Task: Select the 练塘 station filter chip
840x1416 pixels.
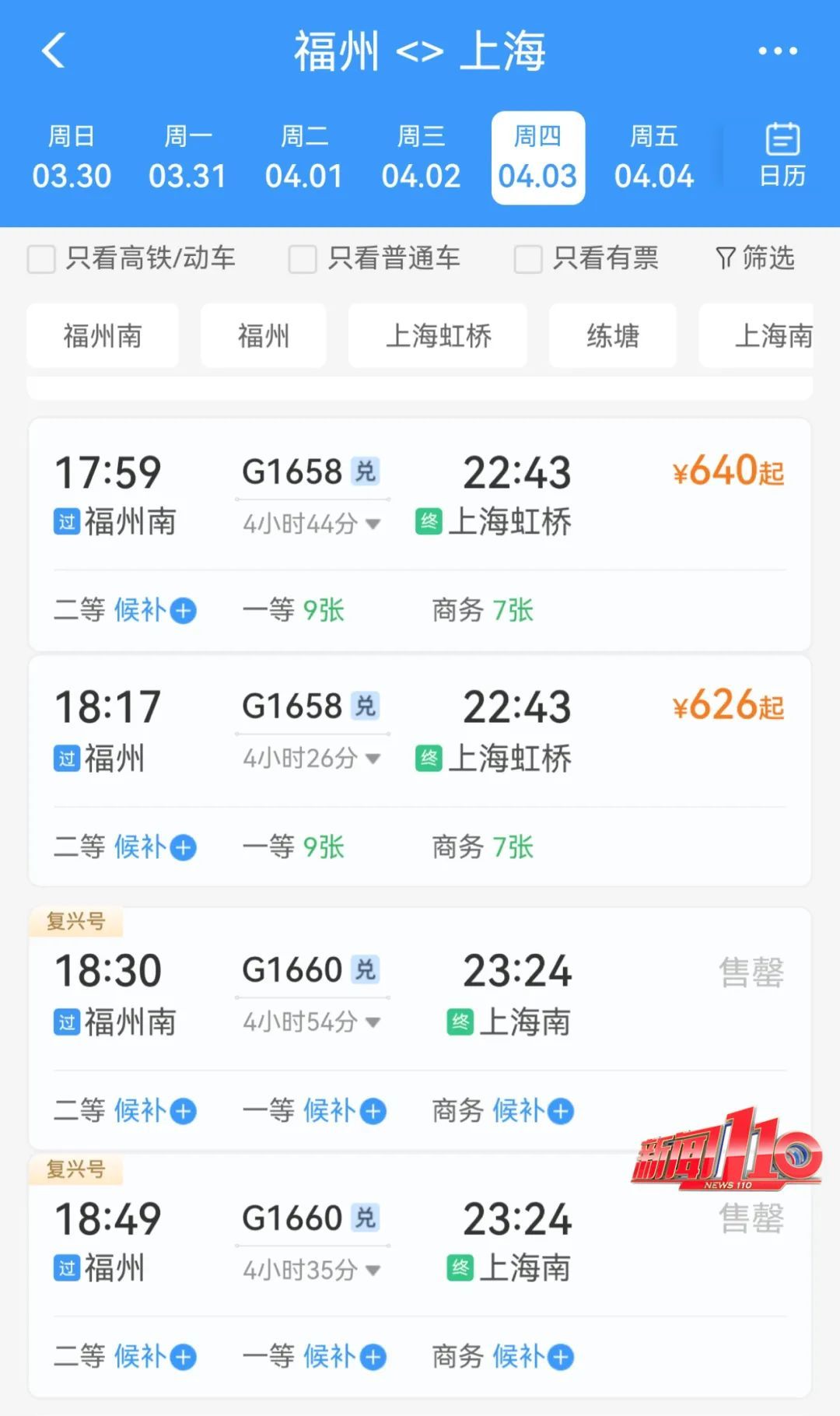Action: coord(613,336)
